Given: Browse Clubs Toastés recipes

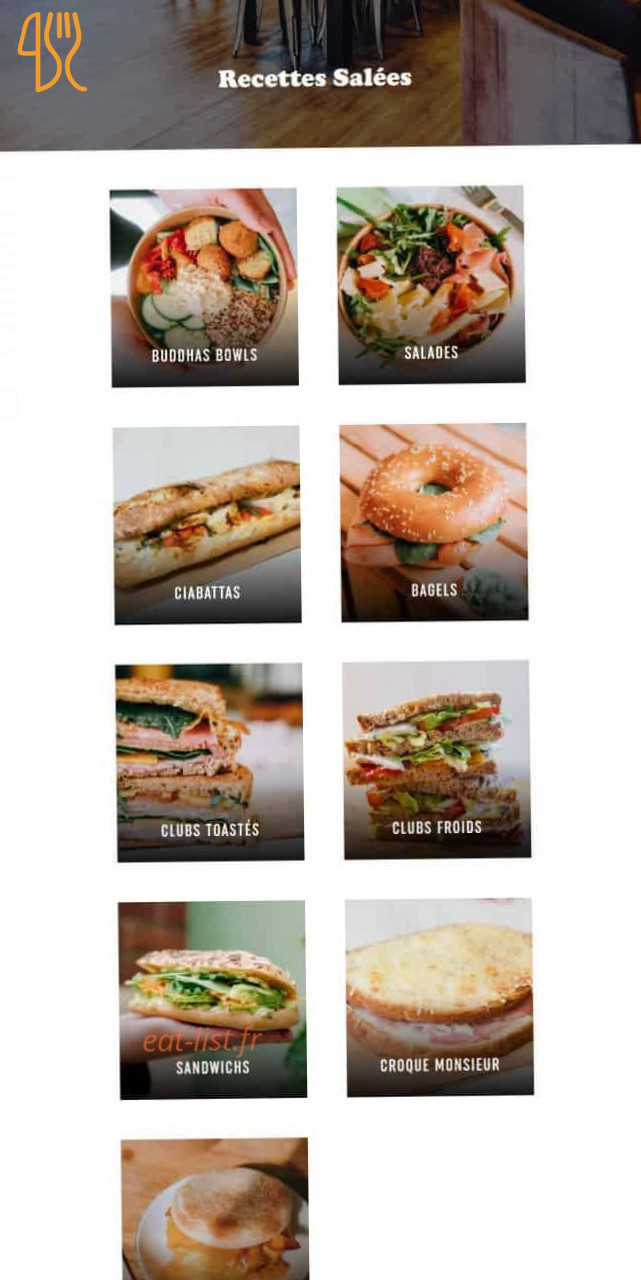Looking at the screenshot, I should tap(210, 762).
